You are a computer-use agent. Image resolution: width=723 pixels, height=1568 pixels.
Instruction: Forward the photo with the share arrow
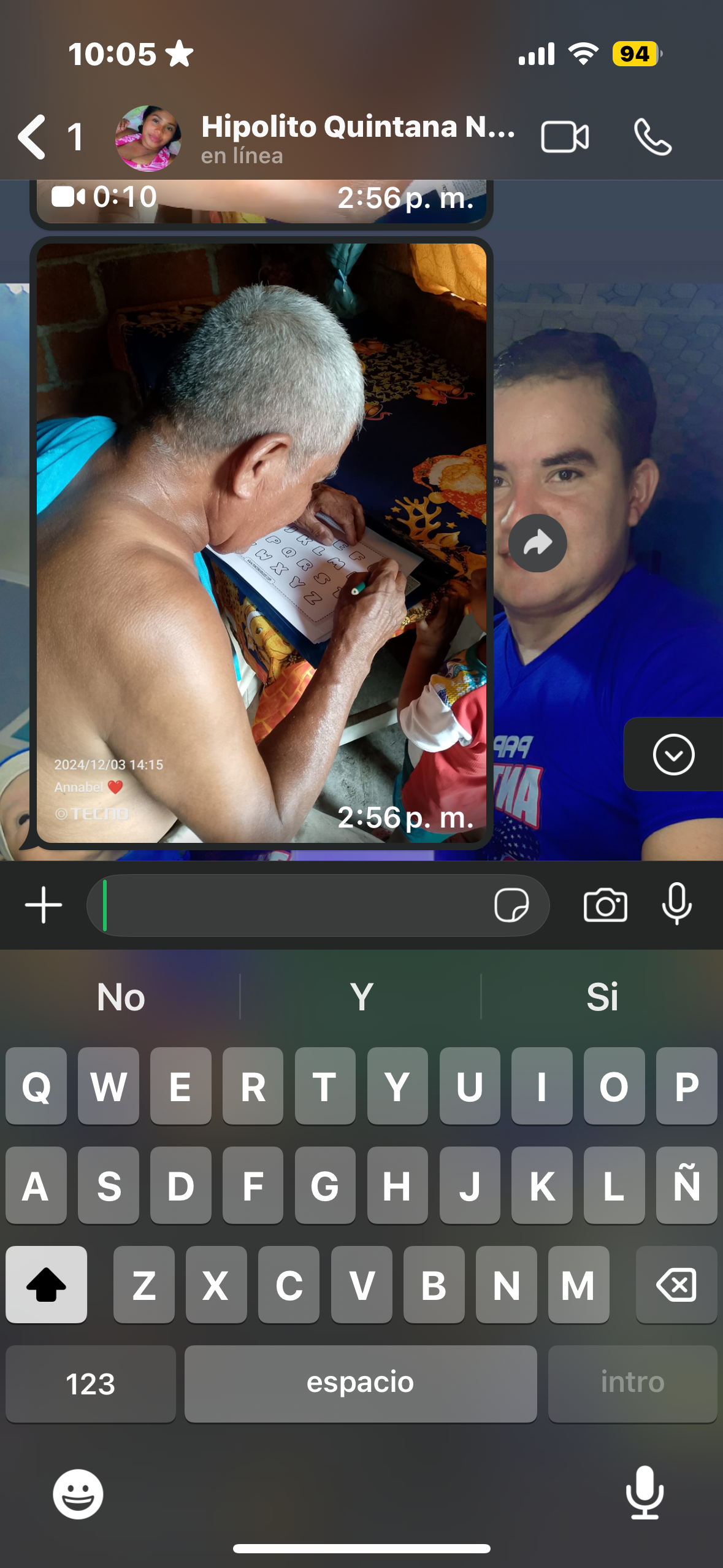pos(537,543)
